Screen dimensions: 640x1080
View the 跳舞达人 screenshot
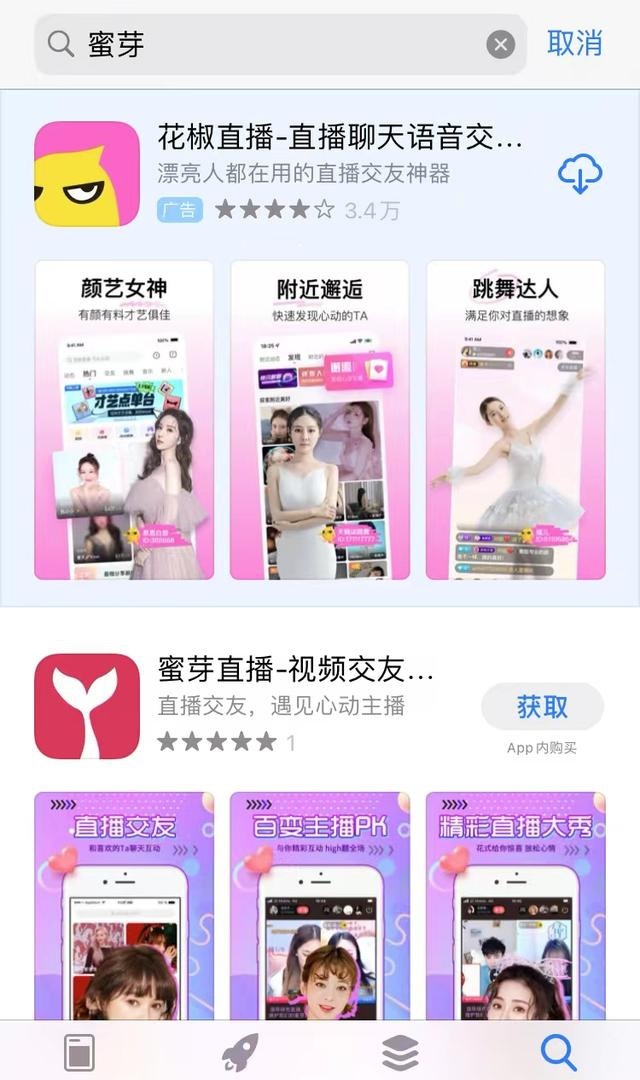(x=515, y=420)
